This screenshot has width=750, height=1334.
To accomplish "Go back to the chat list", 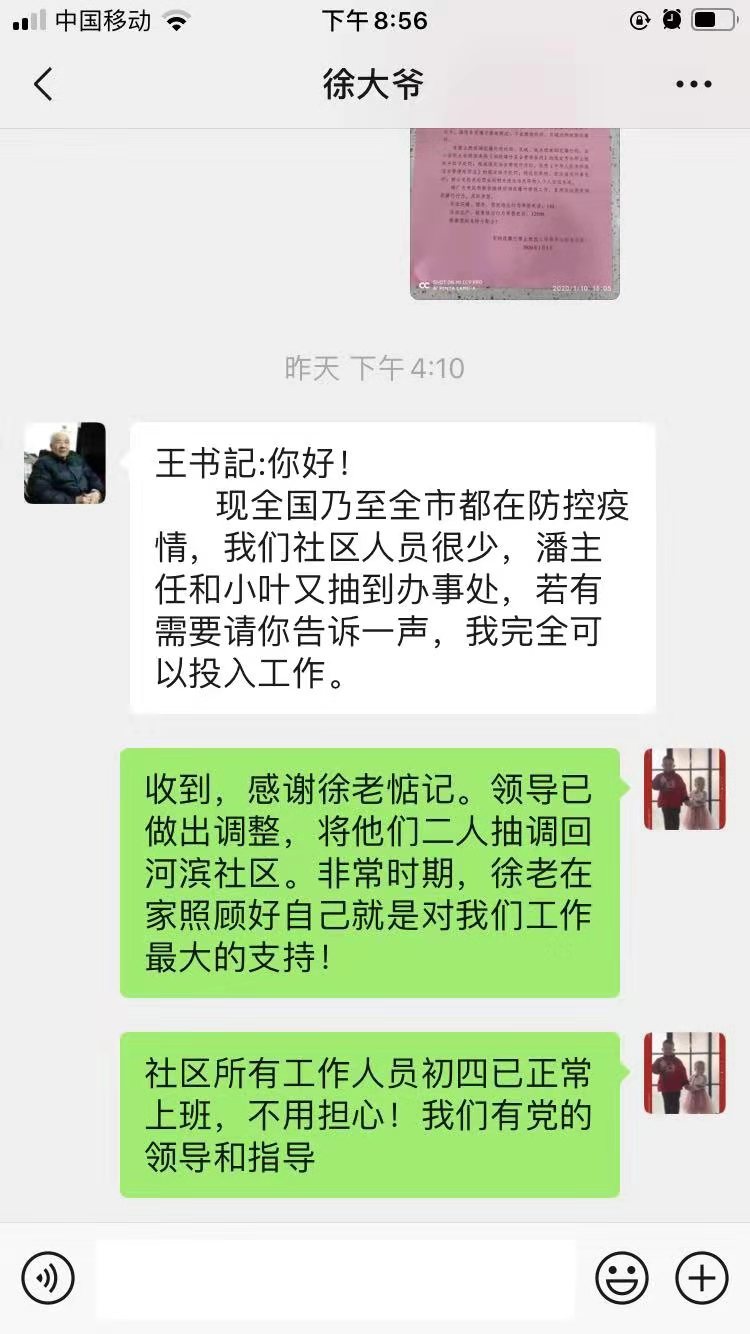I will pos(43,84).
